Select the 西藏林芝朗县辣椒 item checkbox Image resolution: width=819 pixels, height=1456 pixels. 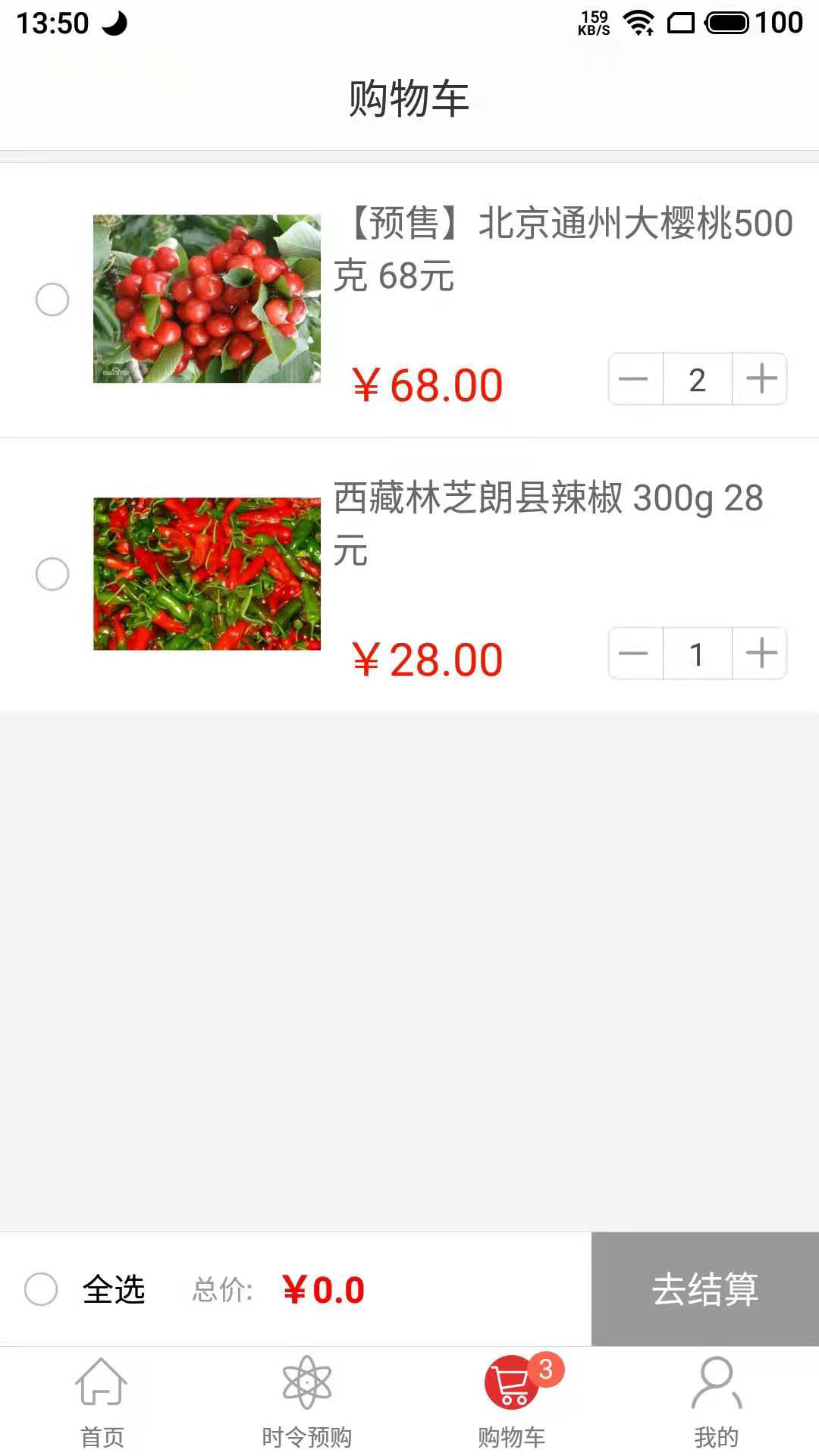52,574
